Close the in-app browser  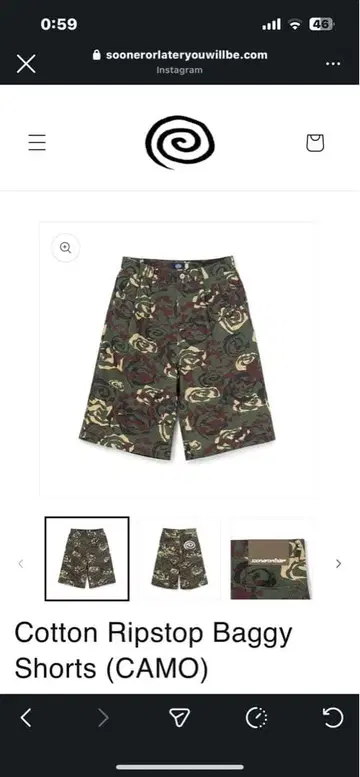pyautogui.click(x=26, y=64)
